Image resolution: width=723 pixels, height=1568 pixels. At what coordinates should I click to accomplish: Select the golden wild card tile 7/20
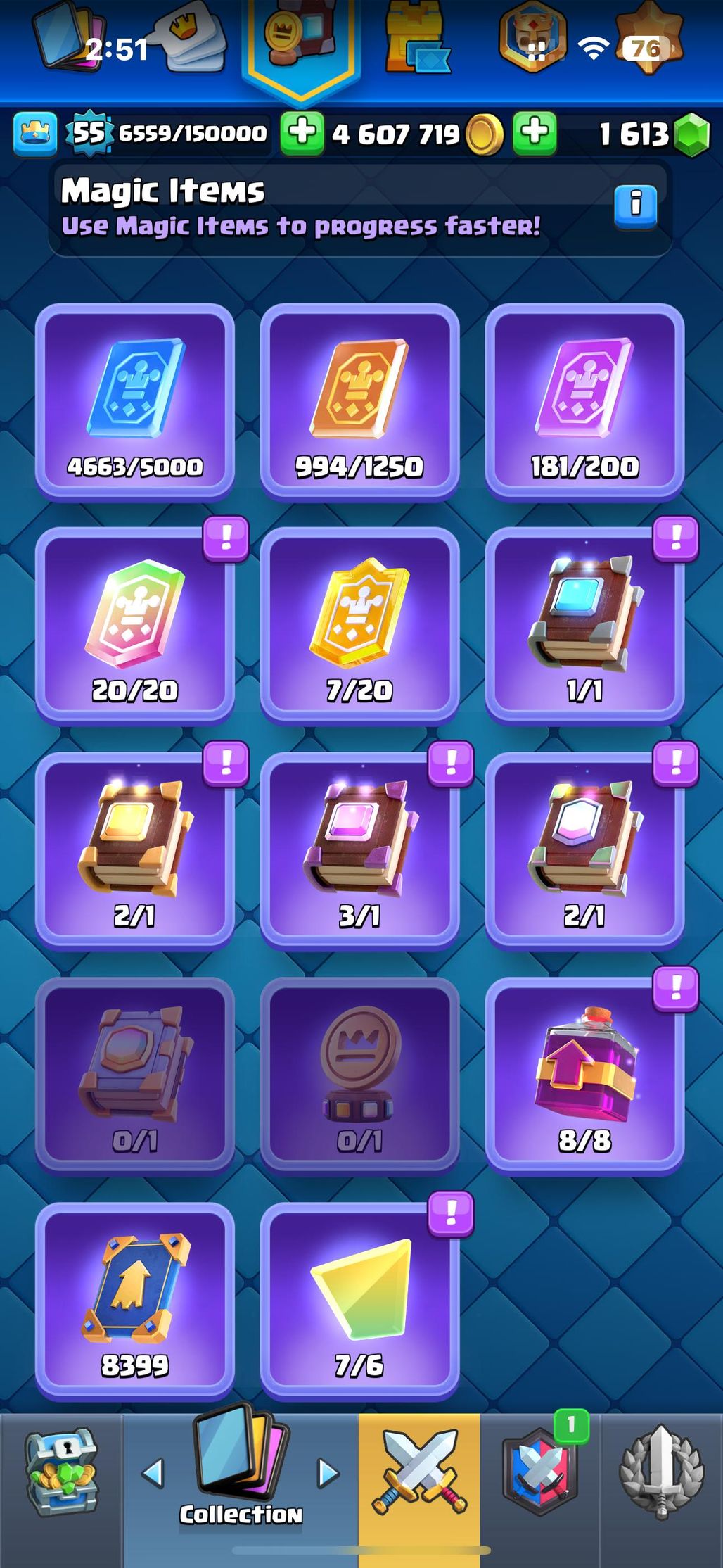[360, 626]
